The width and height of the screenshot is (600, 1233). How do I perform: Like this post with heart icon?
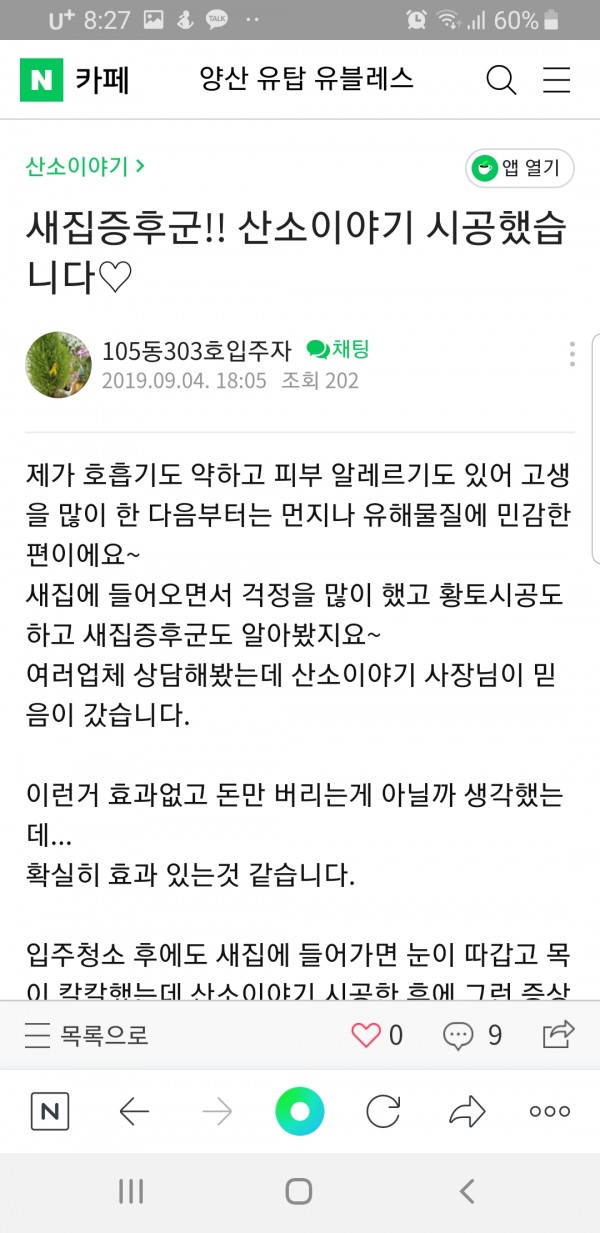coord(367,1035)
